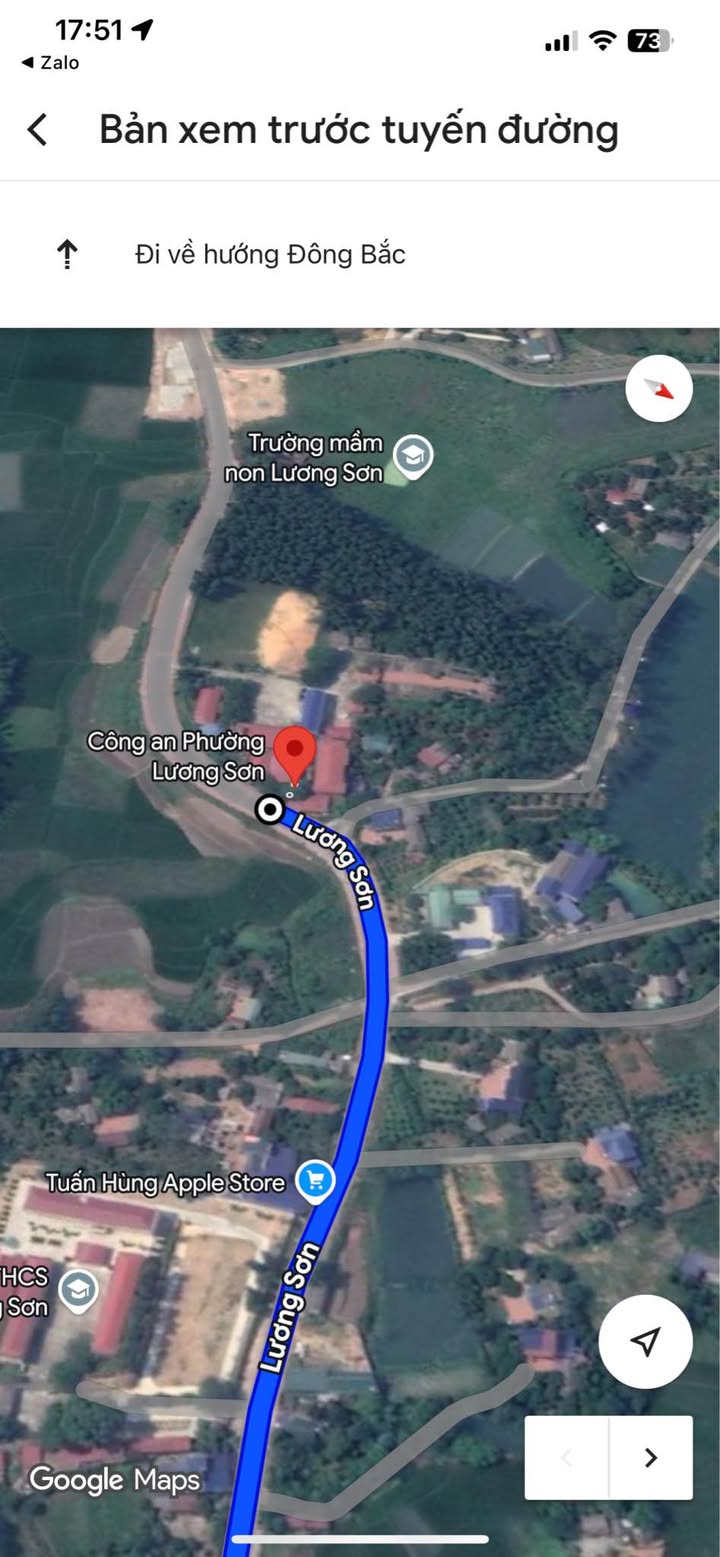720x1557 pixels.
Task: Center map on my current location
Action: point(646,1342)
